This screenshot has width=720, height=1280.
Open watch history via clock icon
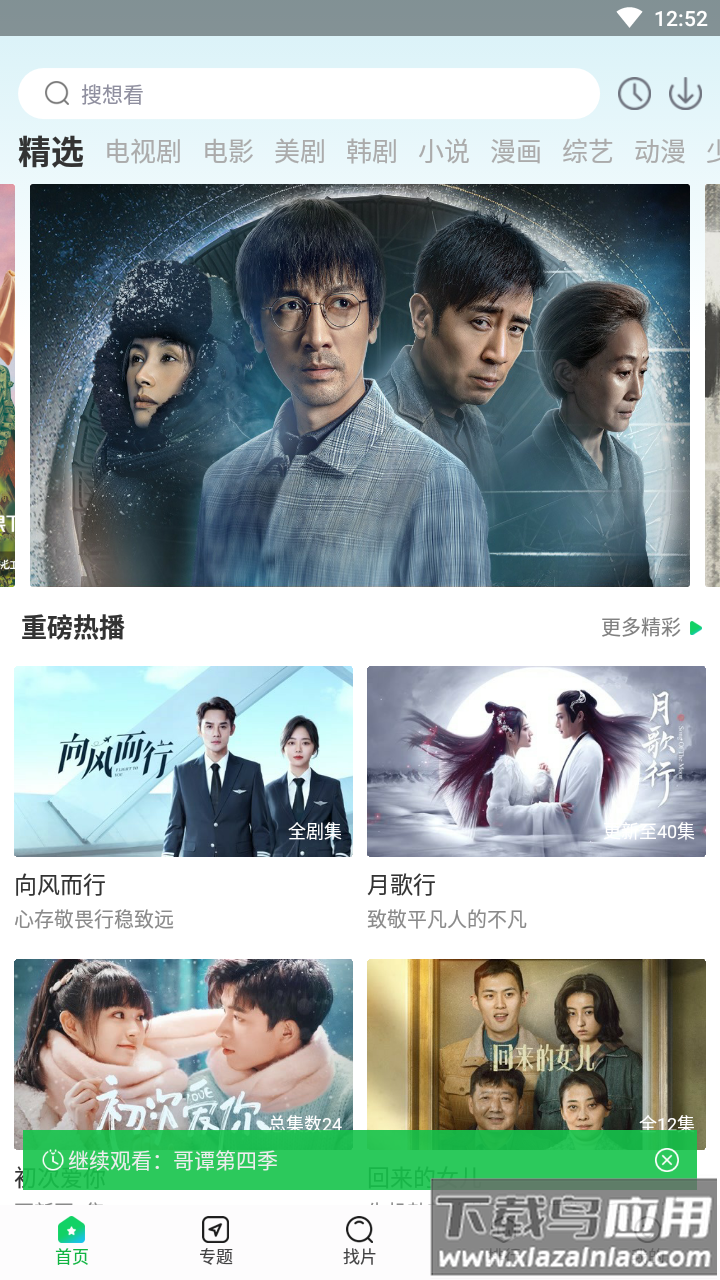634,93
